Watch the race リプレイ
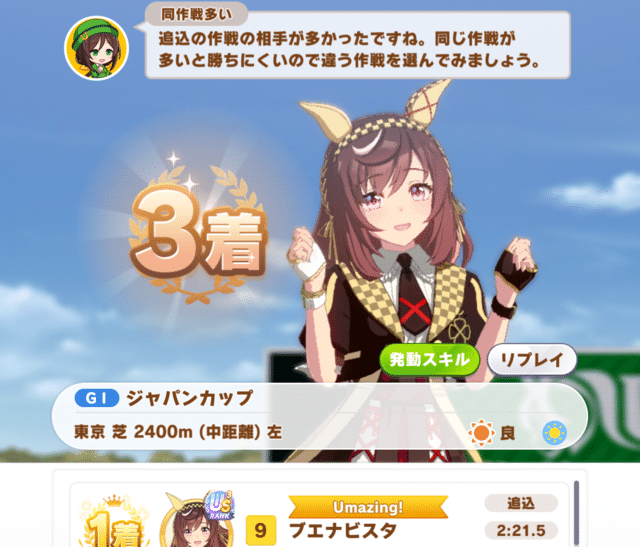The height and width of the screenshot is (547, 640). 532,360
